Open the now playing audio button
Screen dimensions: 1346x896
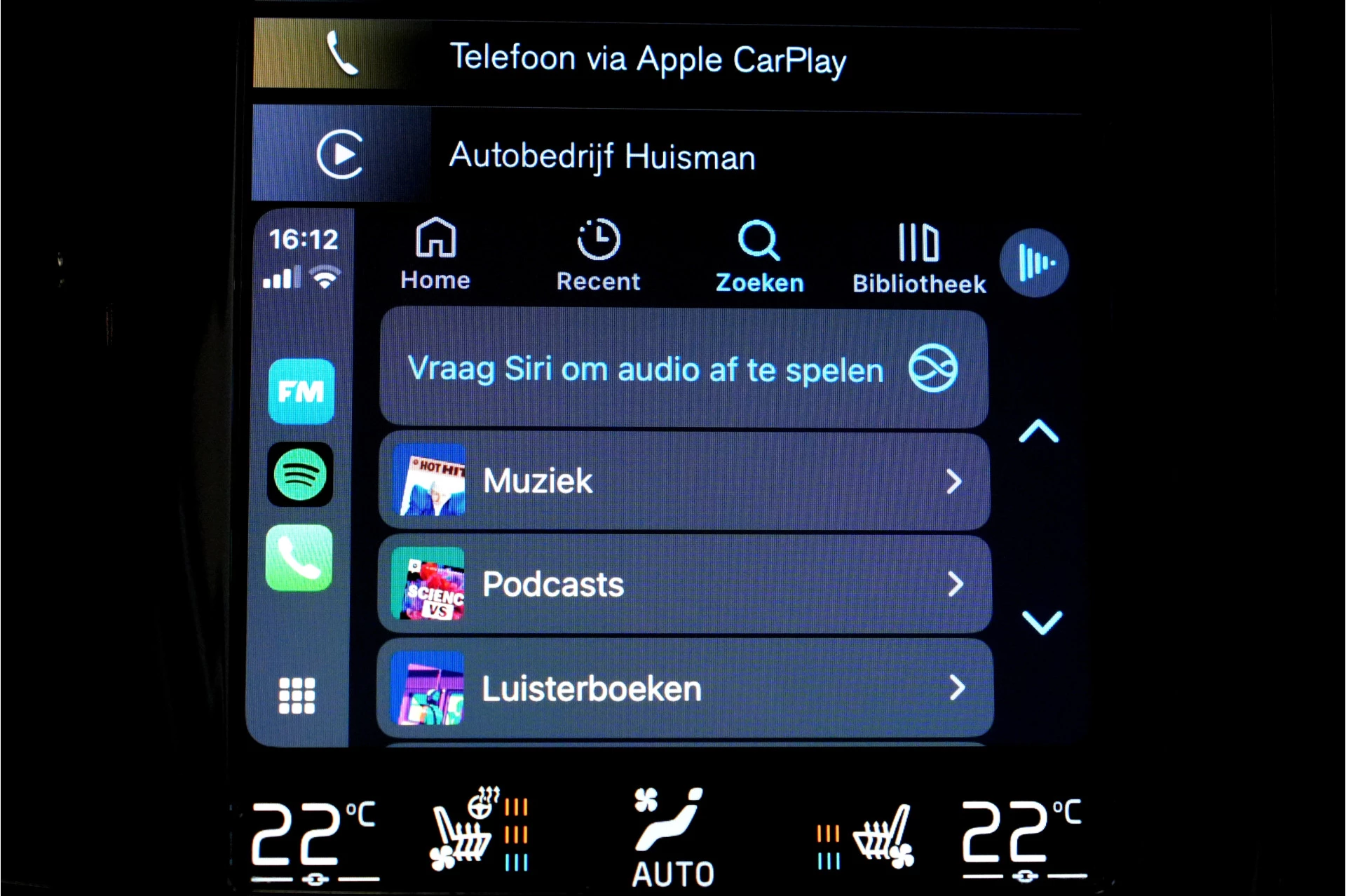[x=1034, y=263]
